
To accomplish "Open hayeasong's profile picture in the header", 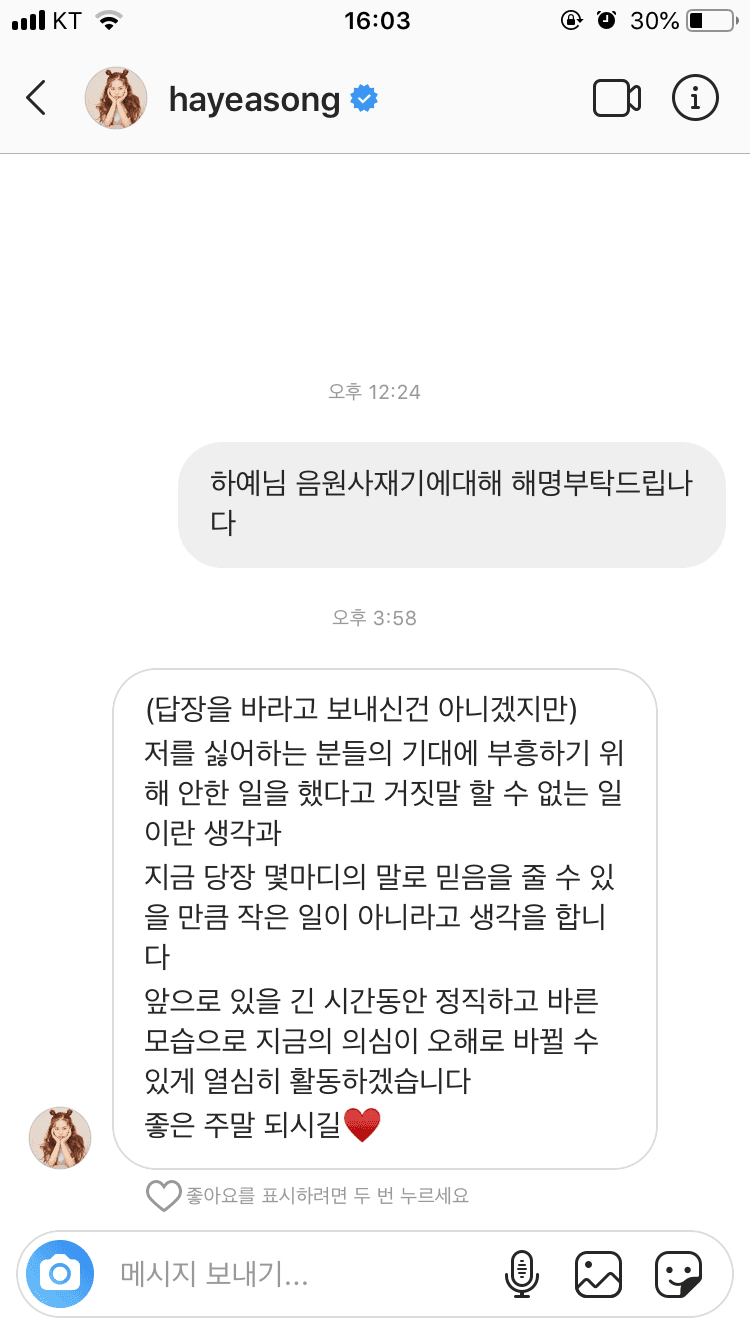I will pos(116,97).
